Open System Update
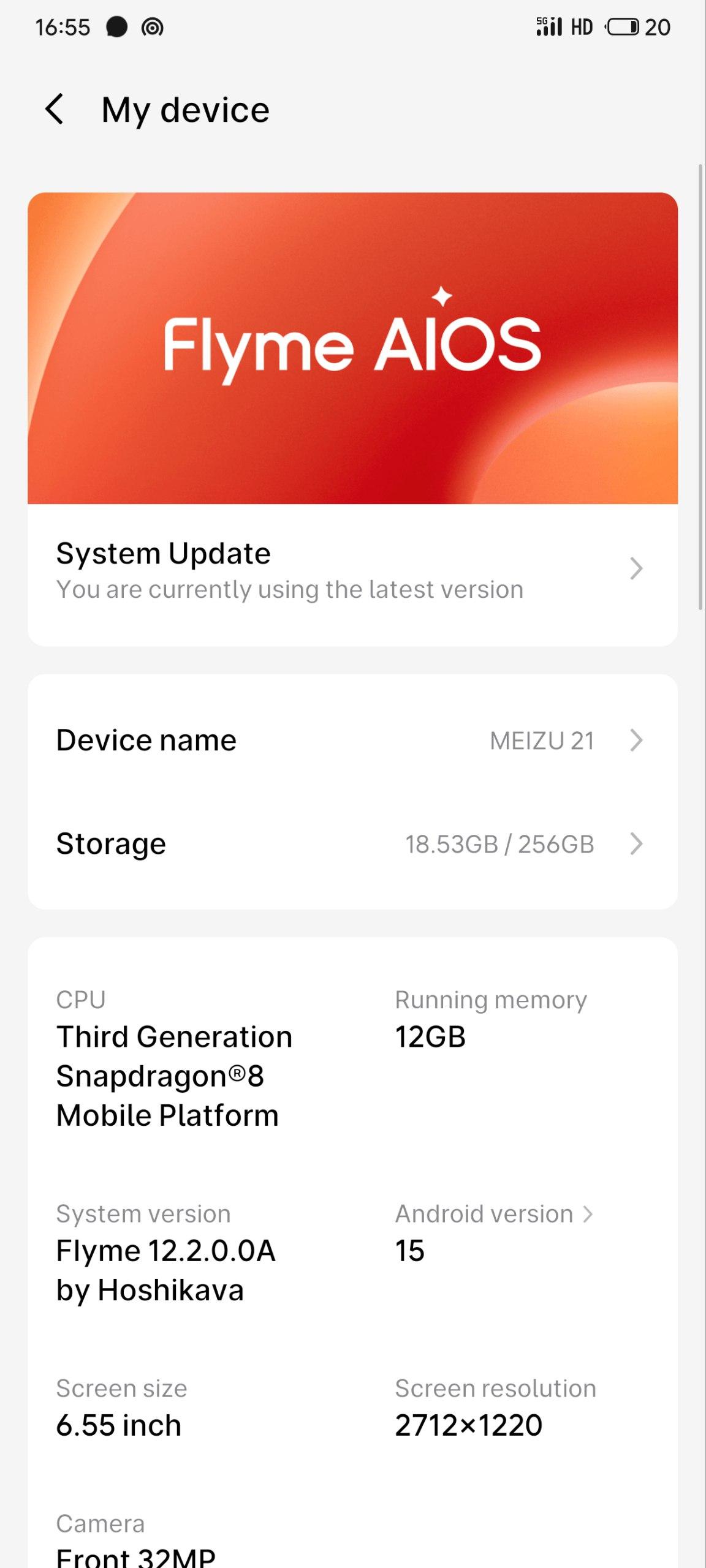Screen dimensions: 706x1568 coord(352,570)
